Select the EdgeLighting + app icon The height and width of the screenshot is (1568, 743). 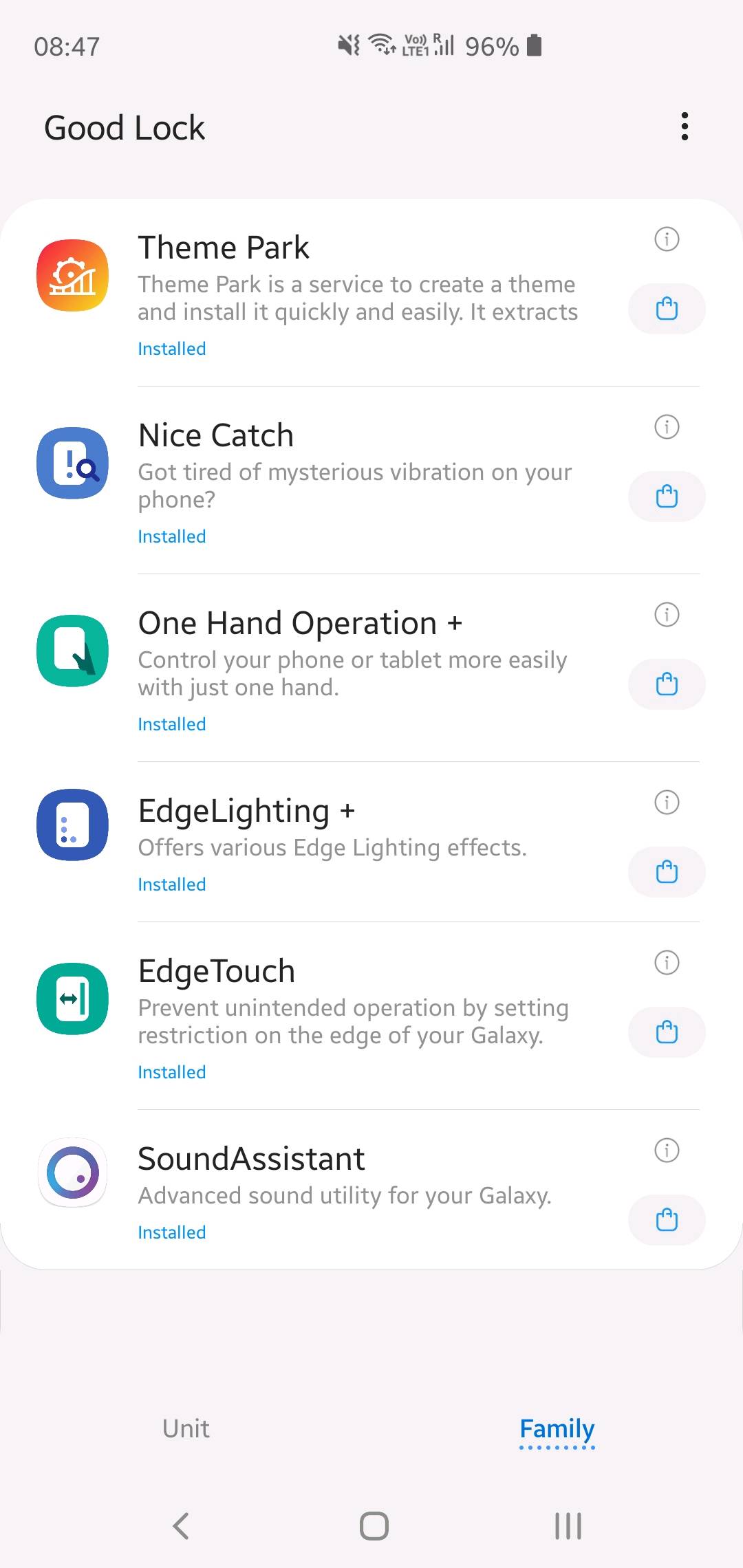(72, 825)
